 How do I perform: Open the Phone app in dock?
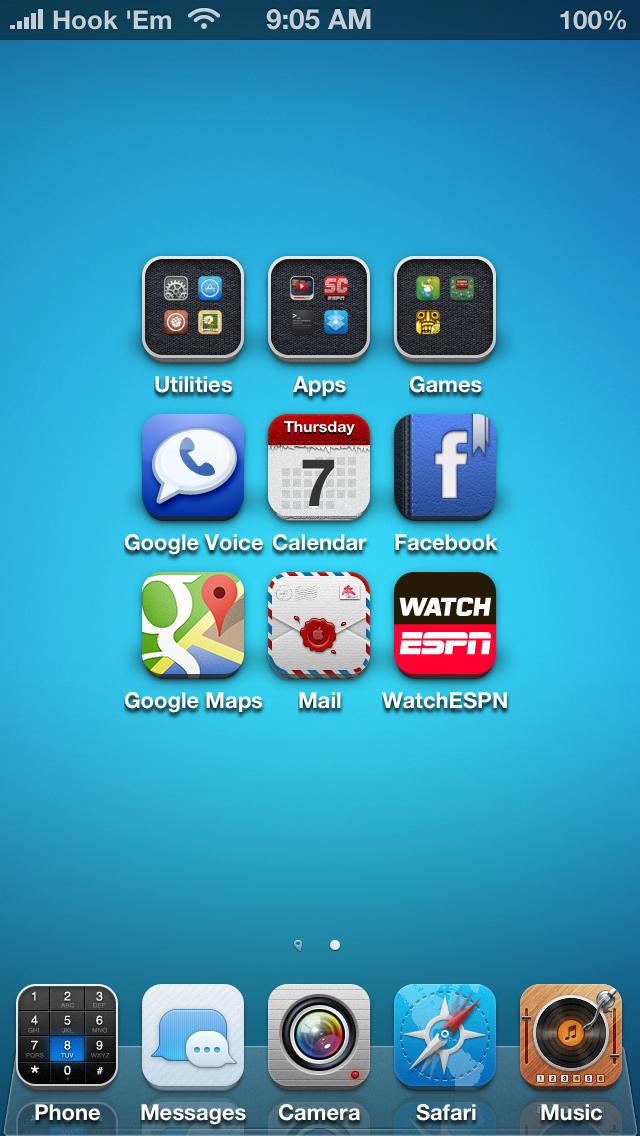[67, 1035]
